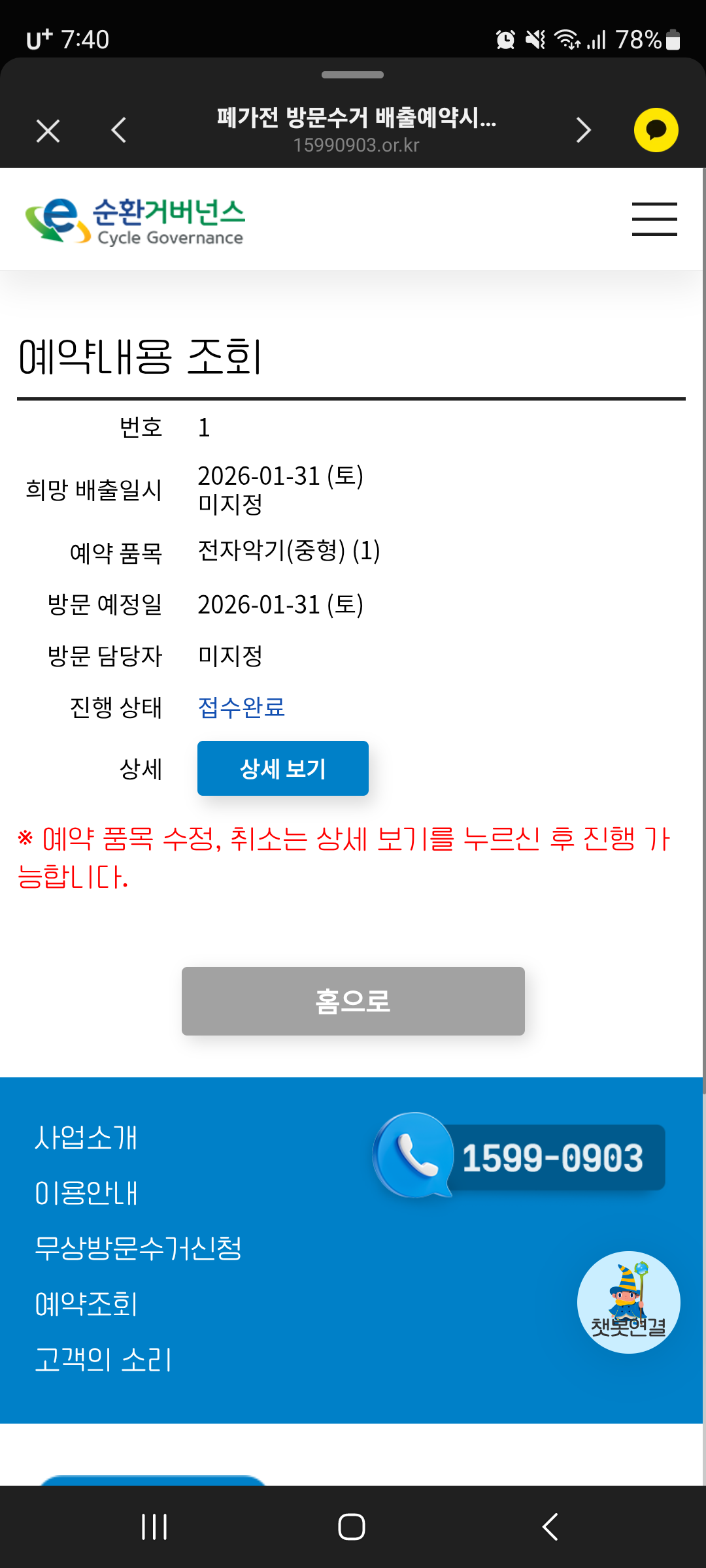This screenshot has height=1568, width=706.
Task: Open the 이용안내 footer link
Action: 86,1193
